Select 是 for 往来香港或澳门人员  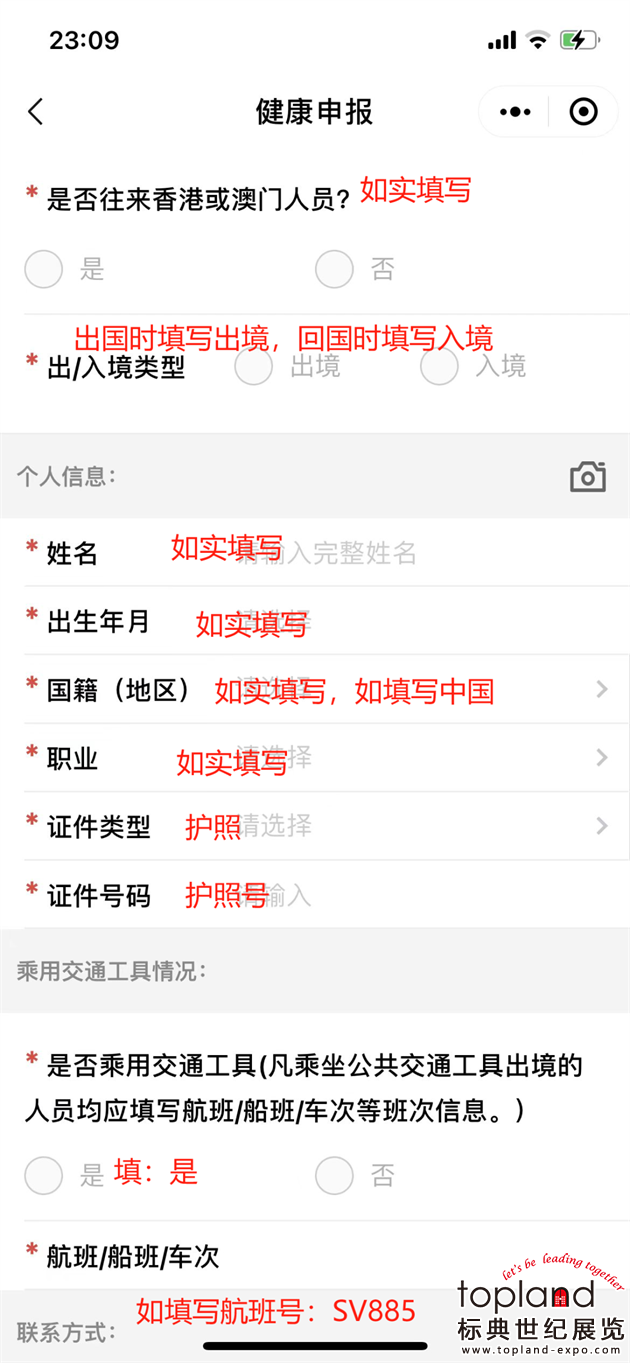point(44,269)
